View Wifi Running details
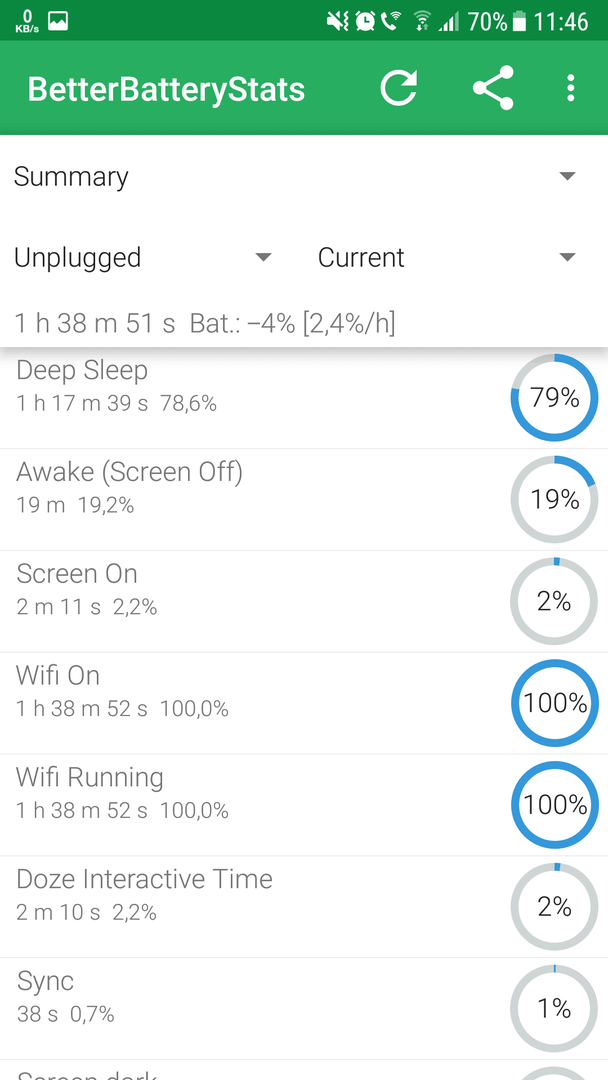The width and height of the screenshot is (608, 1080). coord(304,805)
